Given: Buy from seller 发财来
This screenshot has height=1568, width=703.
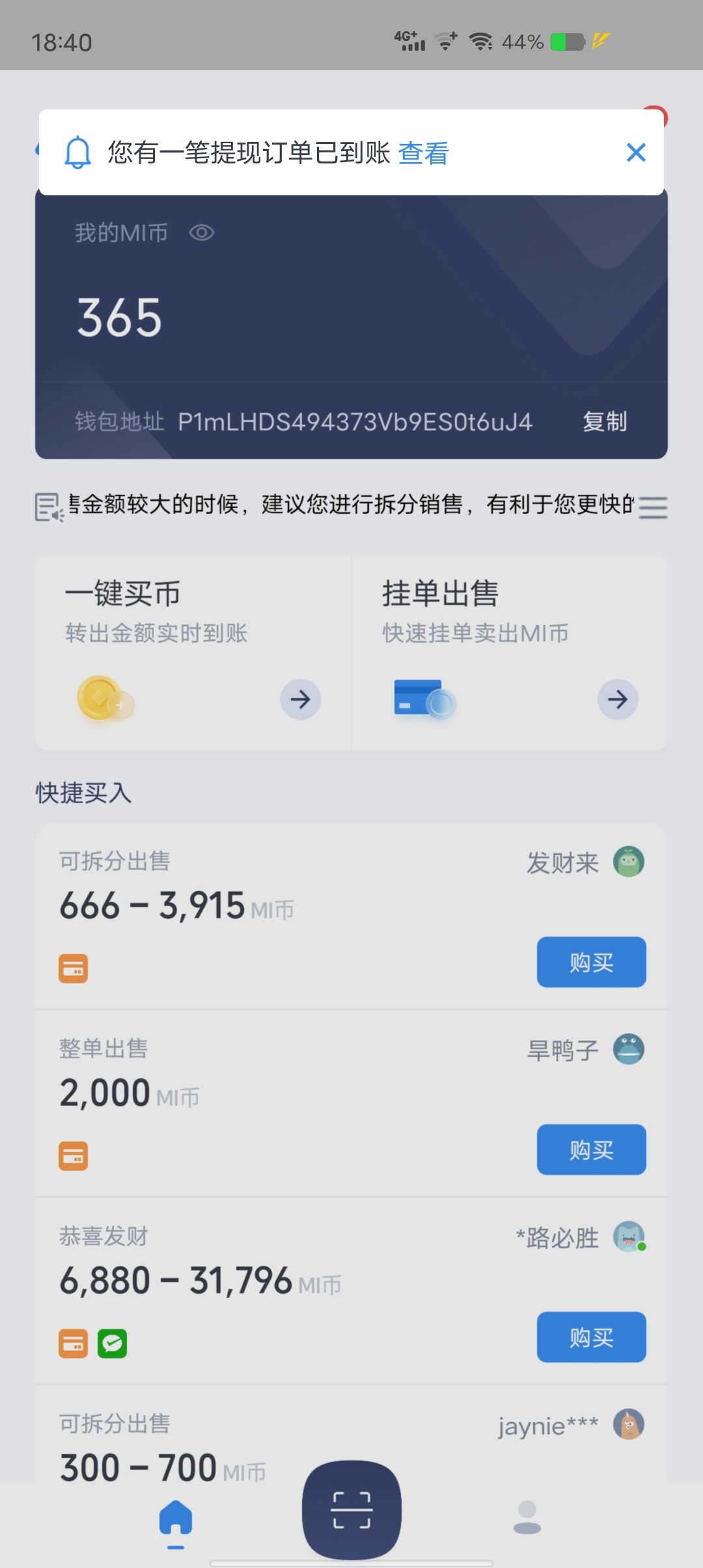Looking at the screenshot, I should pyautogui.click(x=591, y=962).
